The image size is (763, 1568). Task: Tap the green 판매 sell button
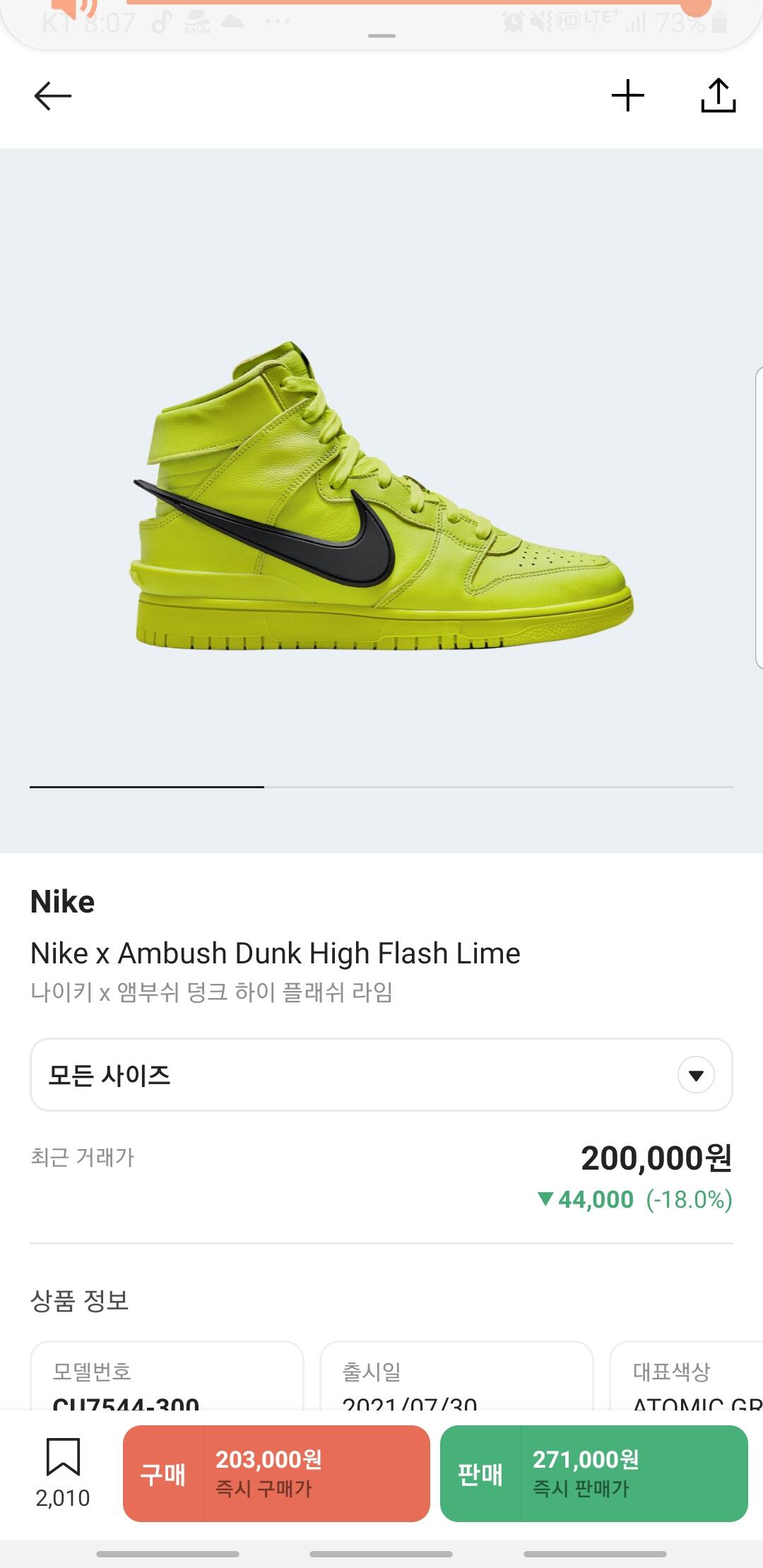point(594,1473)
